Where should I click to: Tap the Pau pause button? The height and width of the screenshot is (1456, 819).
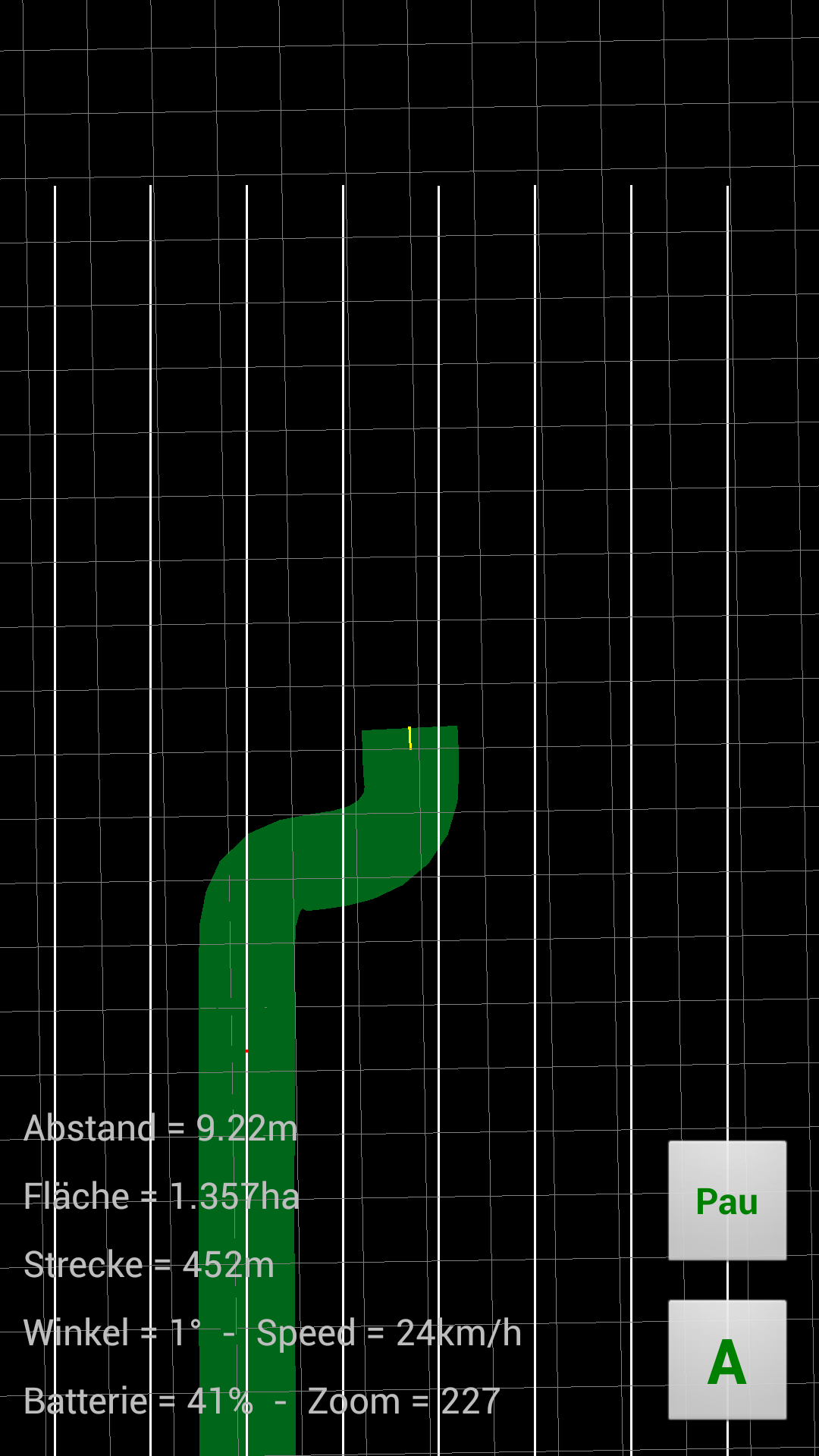point(726,1200)
